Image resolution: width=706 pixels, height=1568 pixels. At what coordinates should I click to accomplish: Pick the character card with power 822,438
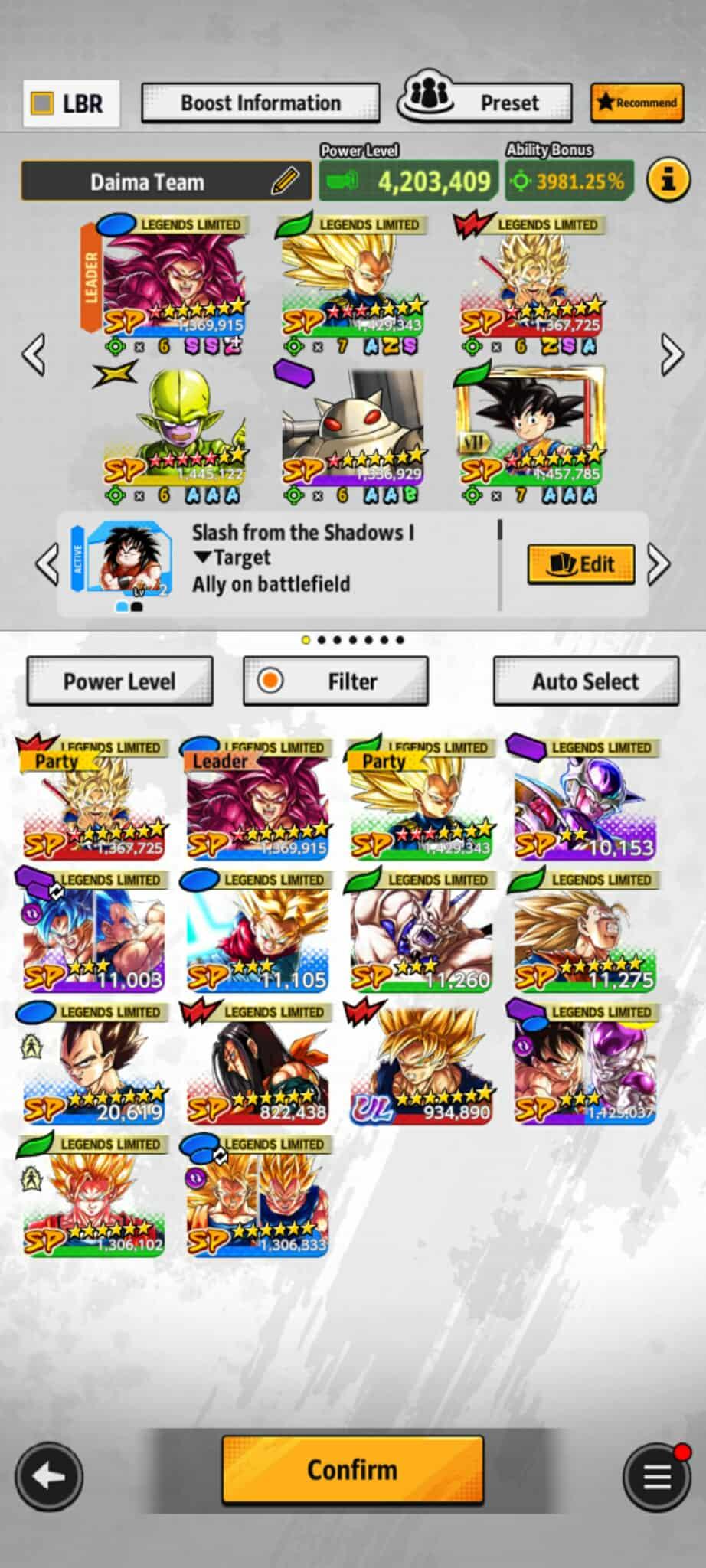257,1064
